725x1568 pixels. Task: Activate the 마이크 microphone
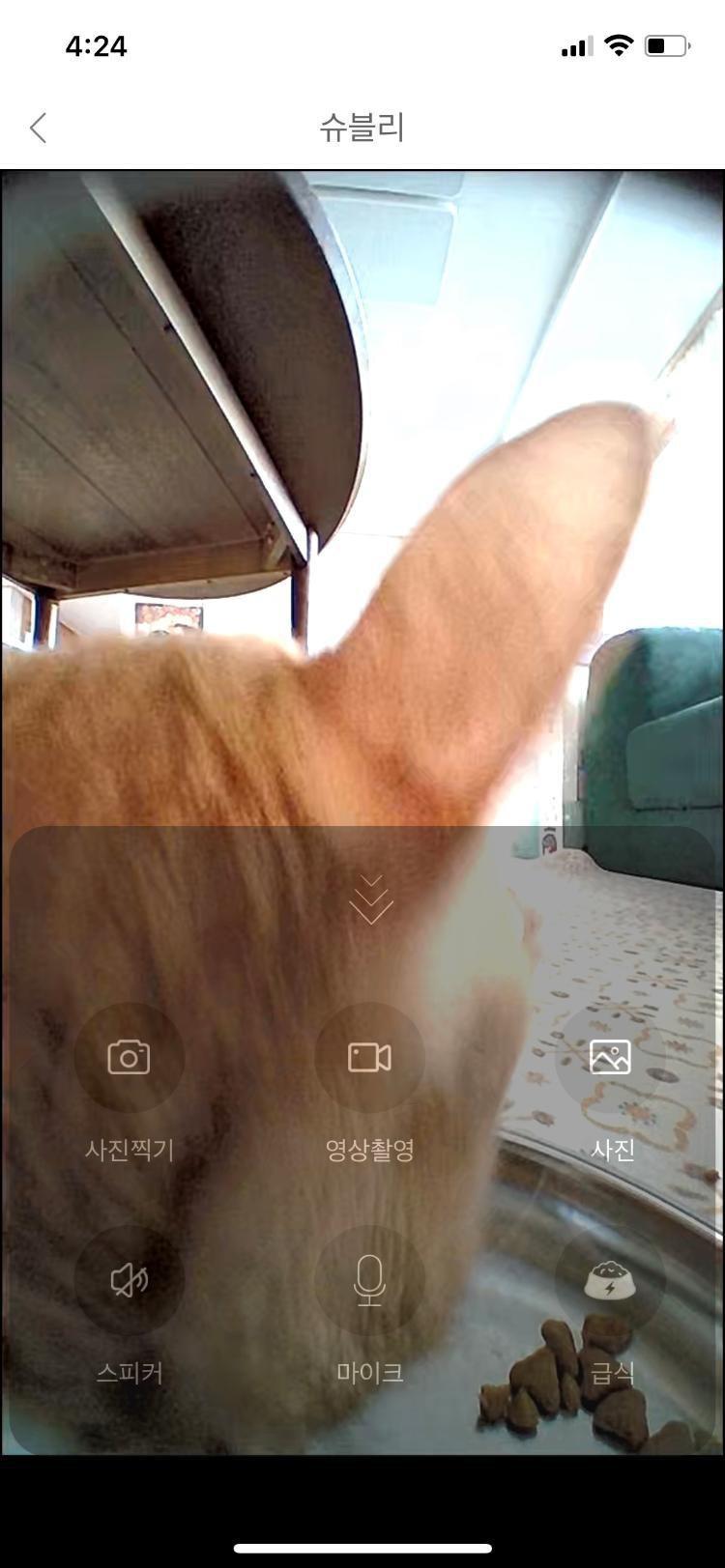pyautogui.click(x=369, y=1281)
